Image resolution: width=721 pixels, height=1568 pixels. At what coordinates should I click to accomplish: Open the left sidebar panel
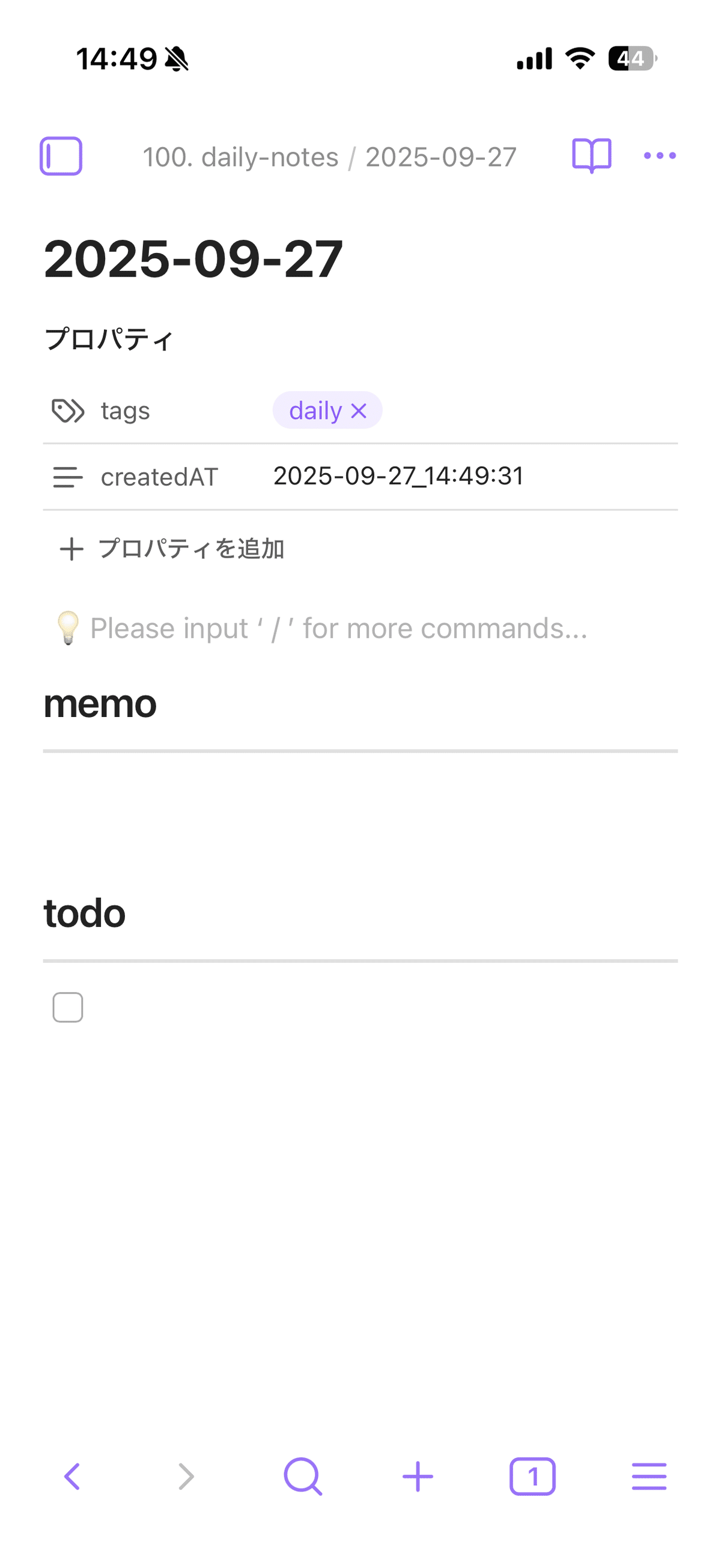(x=61, y=156)
